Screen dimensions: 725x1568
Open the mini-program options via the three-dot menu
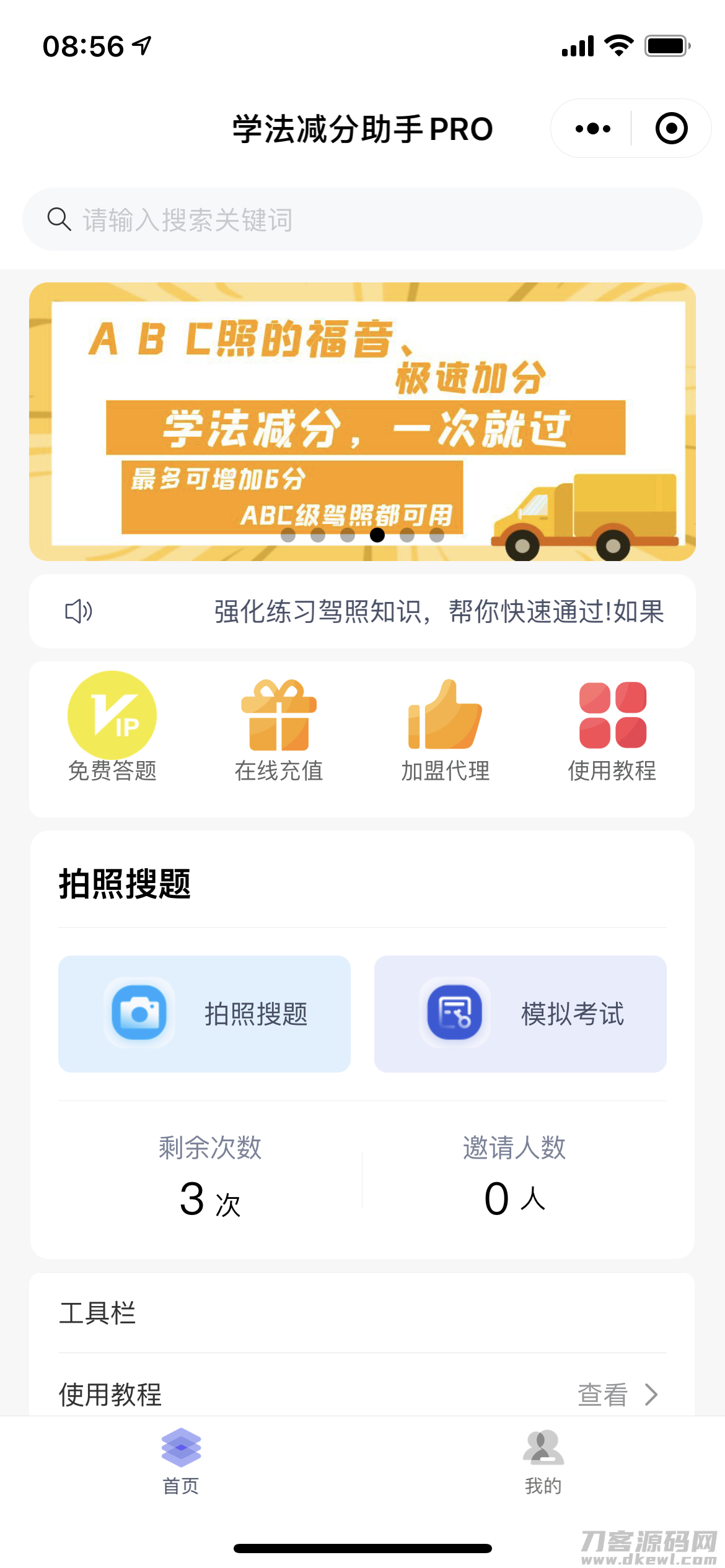pos(592,128)
